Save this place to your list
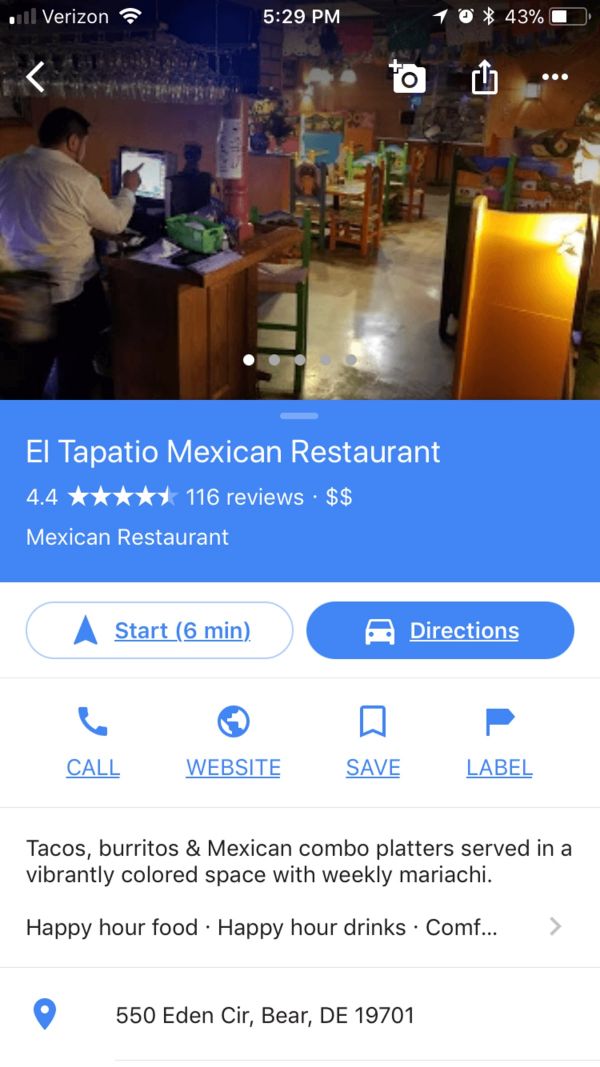The height and width of the screenshot is (1067, 600). (373, 741)
